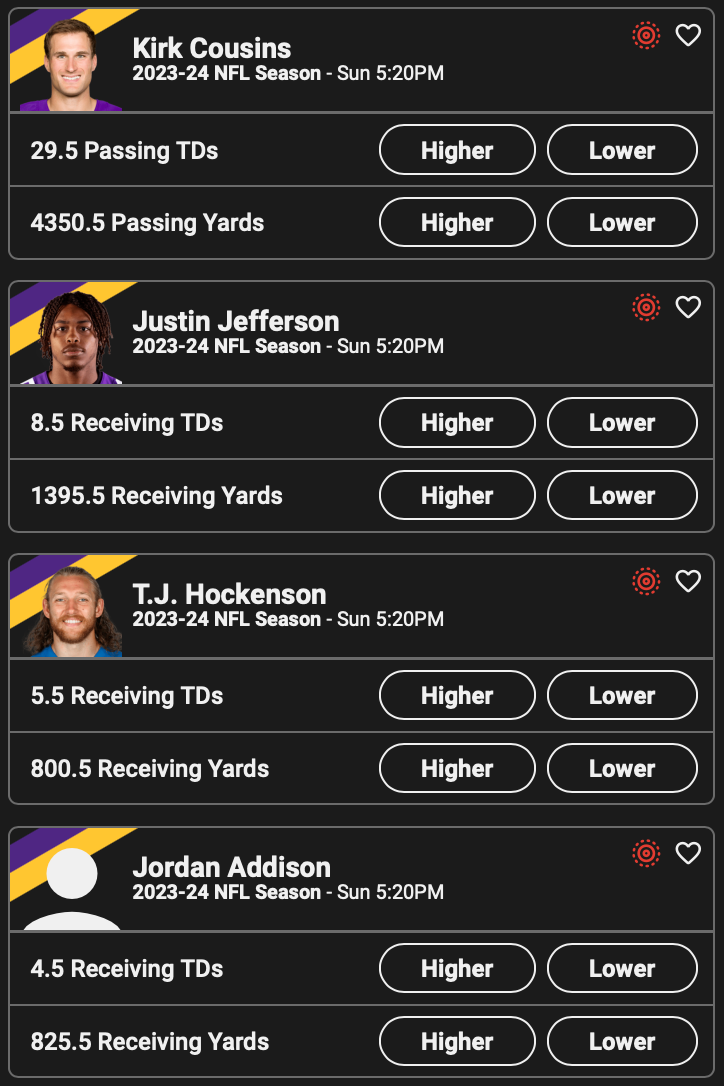Favorite T.J. Hockenson with the heart icon
The height and width of the screenshot is (1086, 724).
[688, 581]
